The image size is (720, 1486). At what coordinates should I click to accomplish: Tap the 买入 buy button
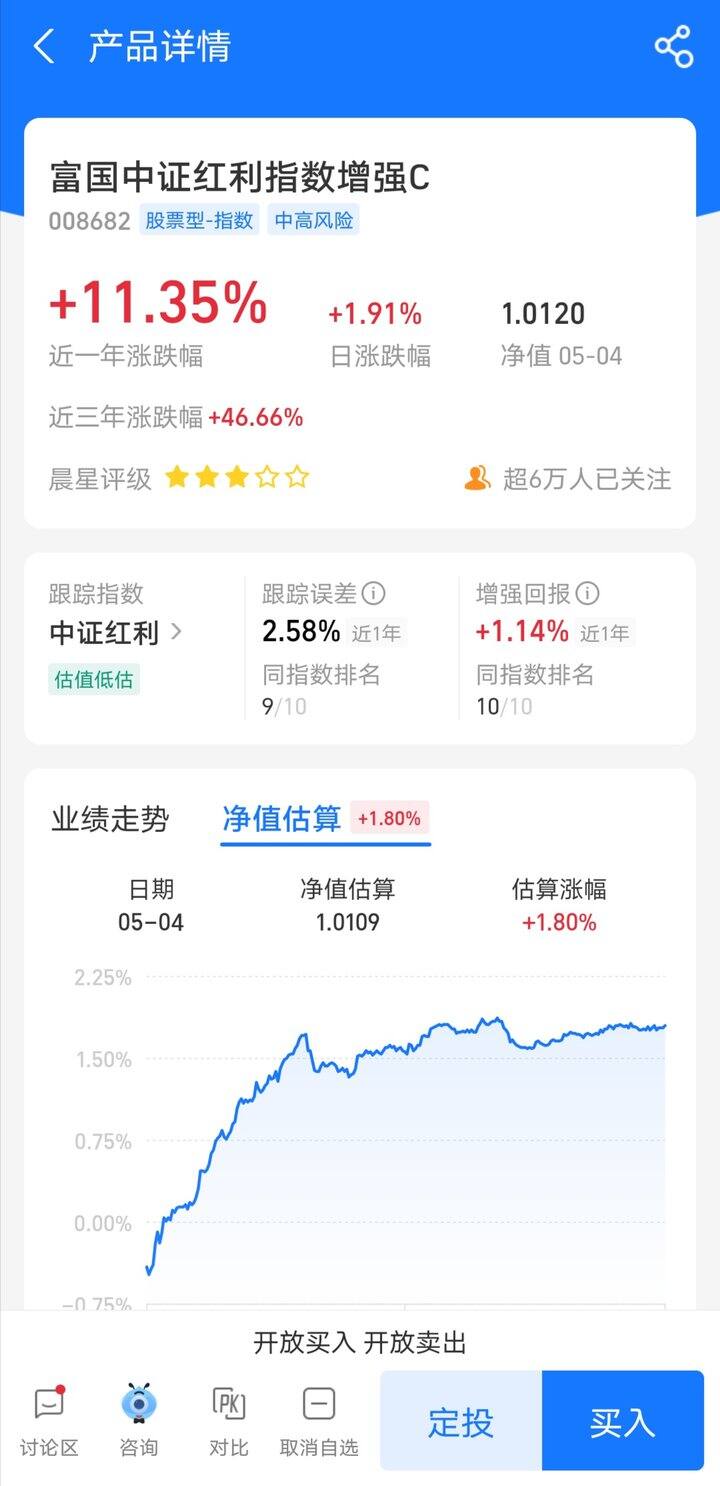point(623,1421)
